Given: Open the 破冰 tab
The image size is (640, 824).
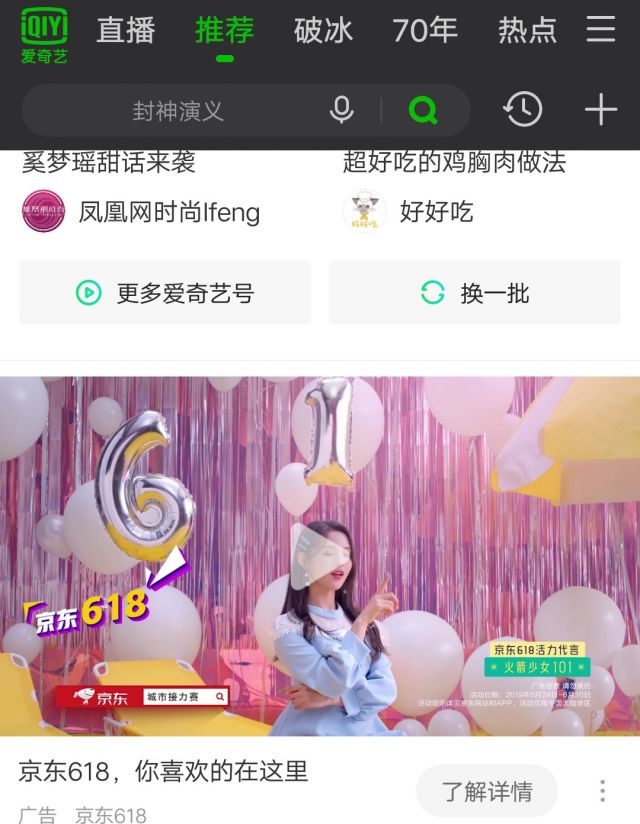Looking at the screenshot, I should coord(323,31).
